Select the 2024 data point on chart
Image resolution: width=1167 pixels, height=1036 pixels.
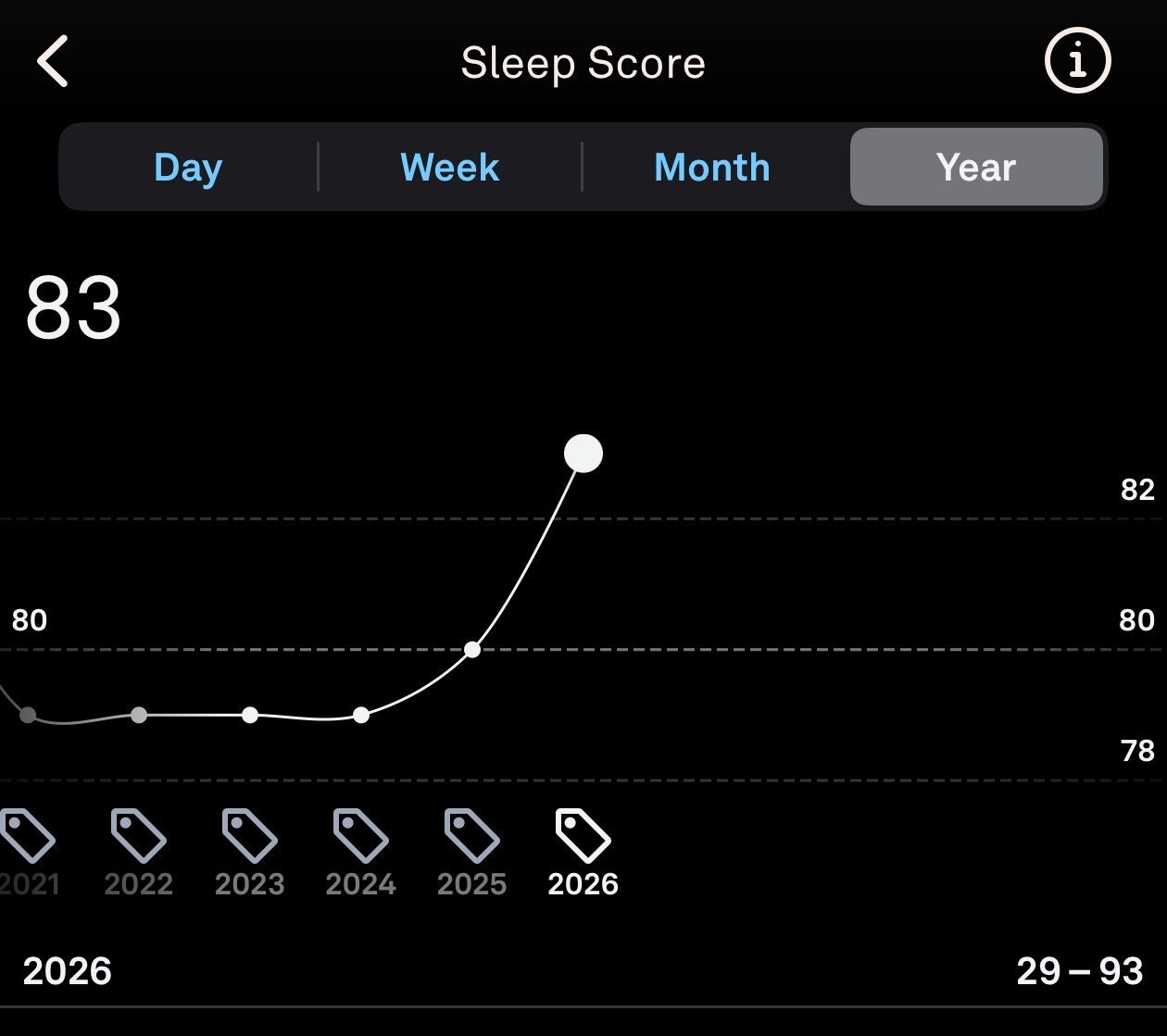click(361, 715)
